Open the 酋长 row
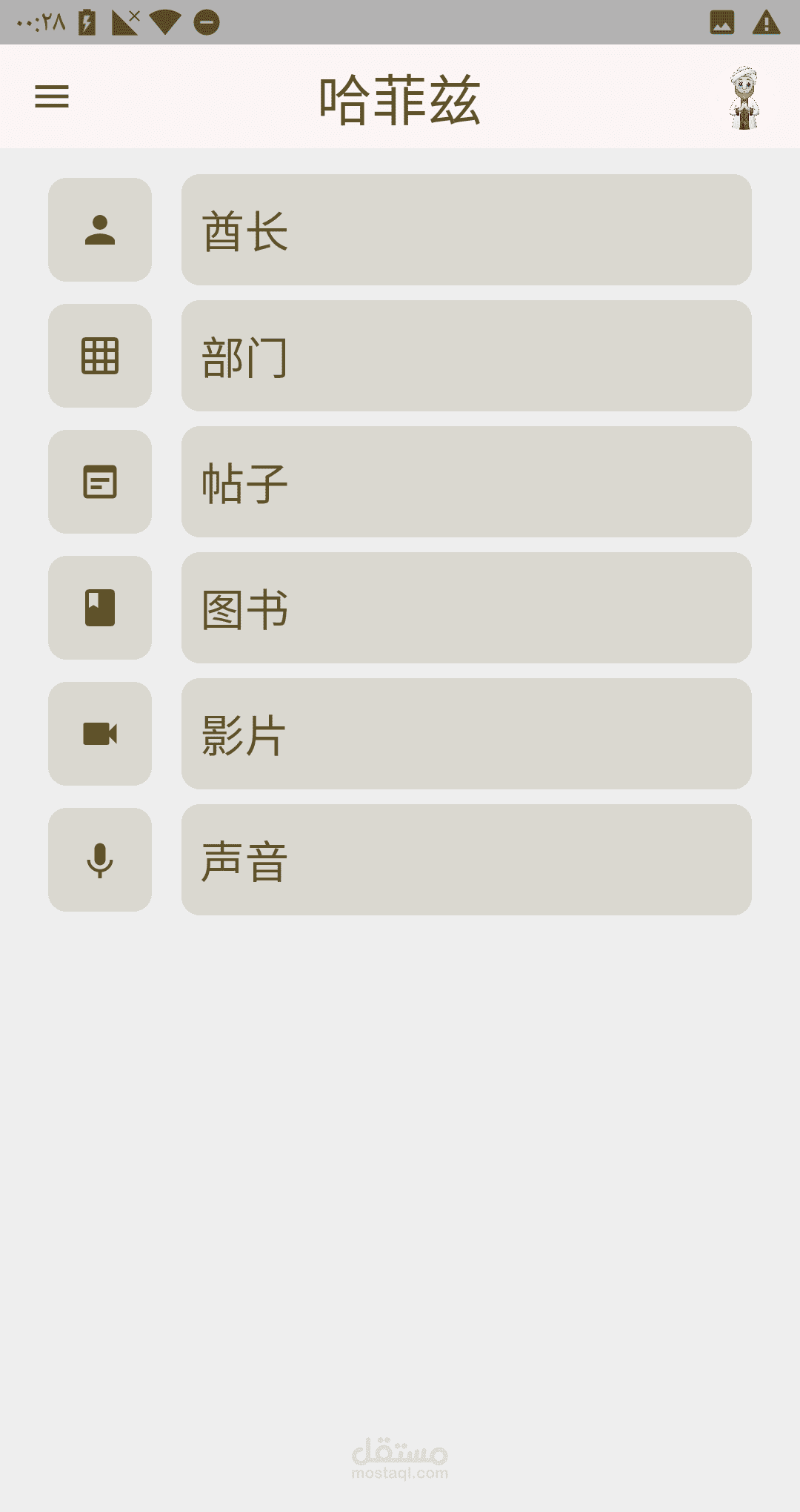The height and width of the screenshot is (1512, 800). coord(467,230)
